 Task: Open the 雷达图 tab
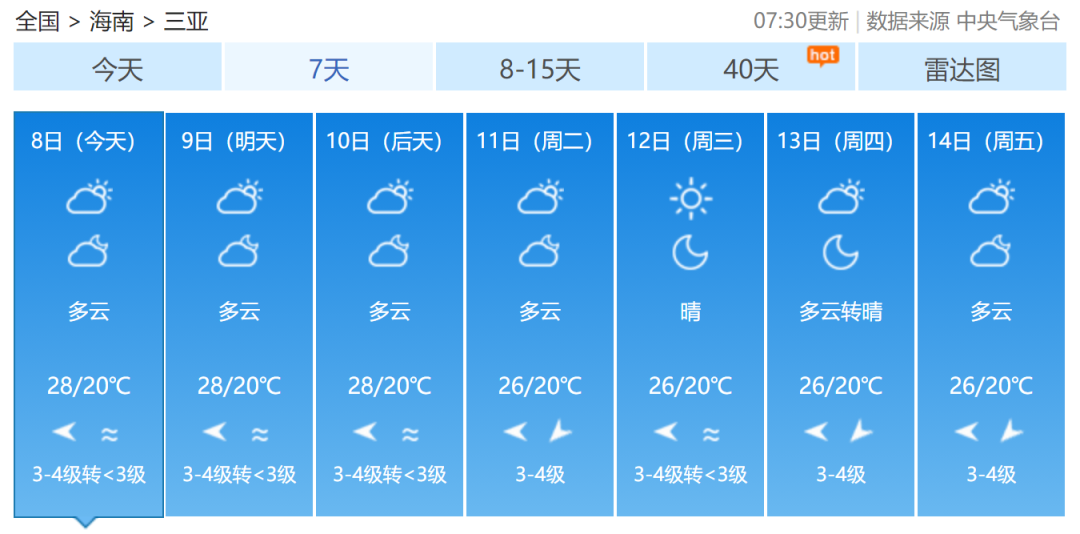pyautogui.click(x=962, y=69)
